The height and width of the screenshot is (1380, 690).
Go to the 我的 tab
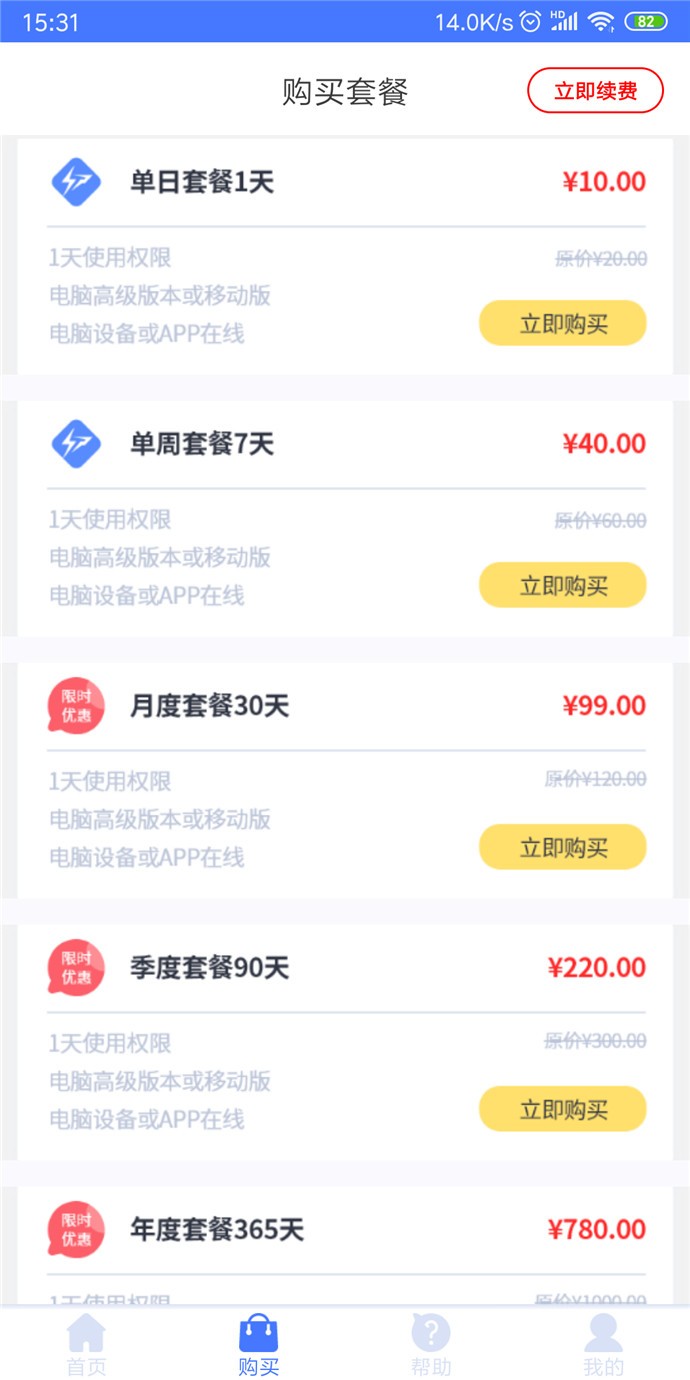click(603, 1345)
